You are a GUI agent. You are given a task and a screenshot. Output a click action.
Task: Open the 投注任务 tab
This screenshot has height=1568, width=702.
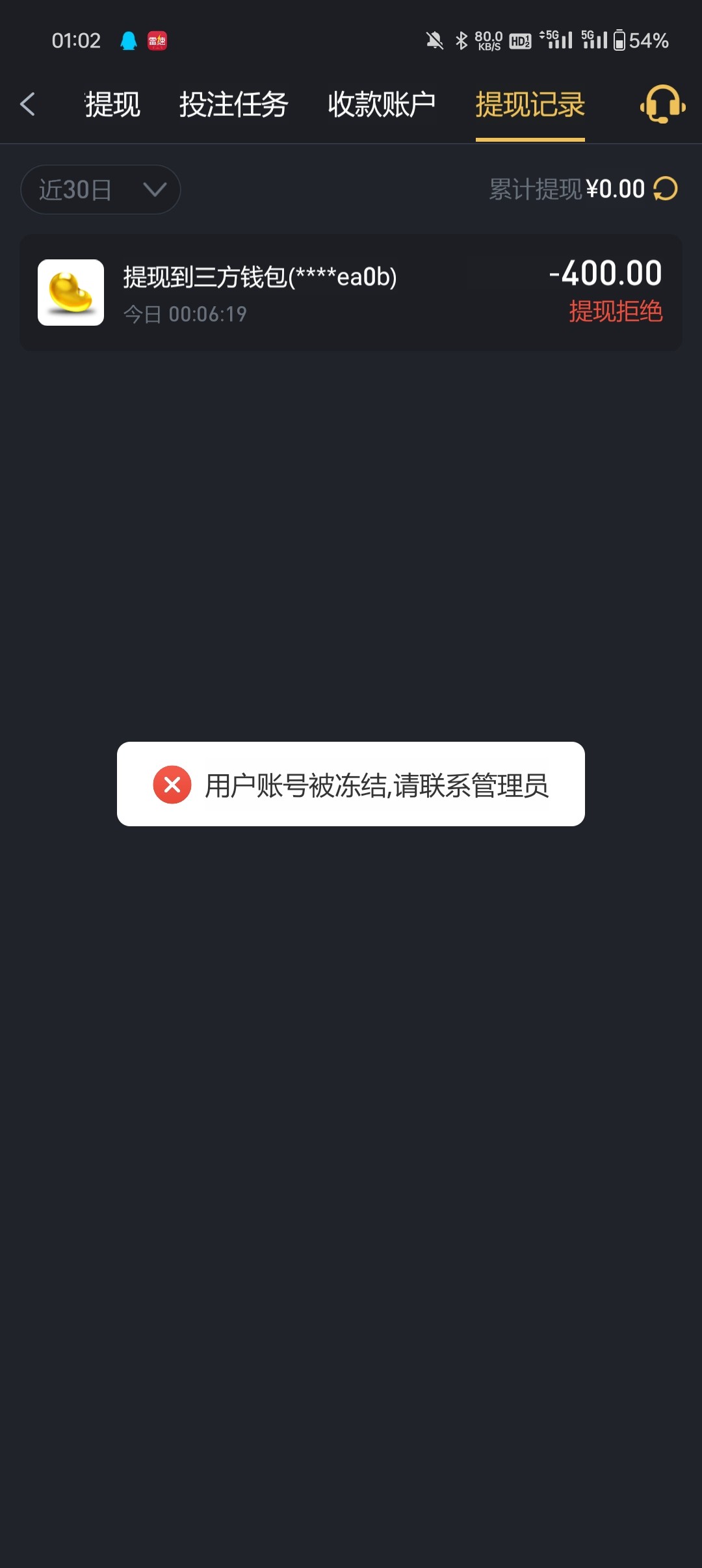point(233,105)
